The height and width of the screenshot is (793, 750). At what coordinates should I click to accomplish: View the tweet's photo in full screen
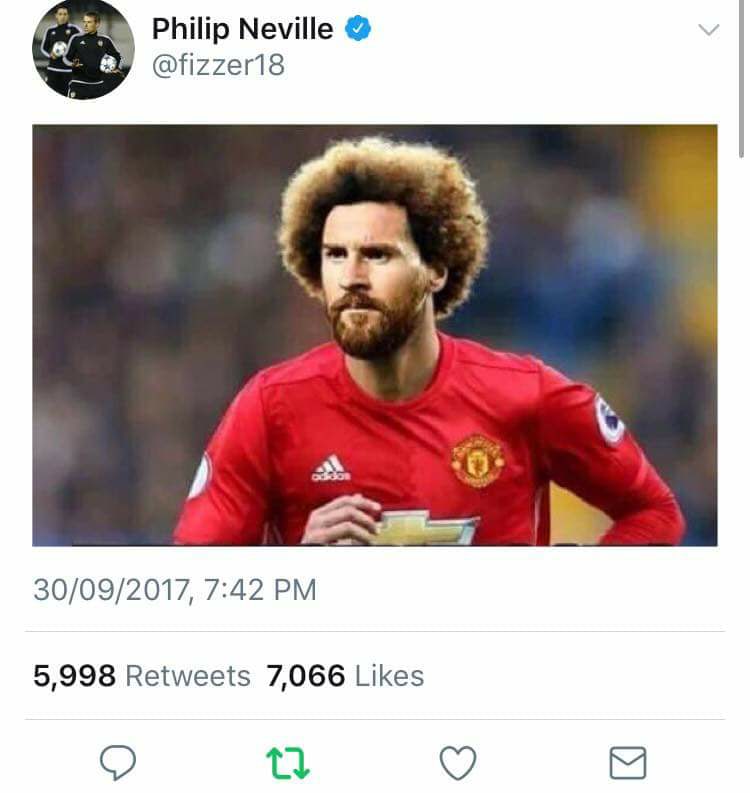pos(374,335)
